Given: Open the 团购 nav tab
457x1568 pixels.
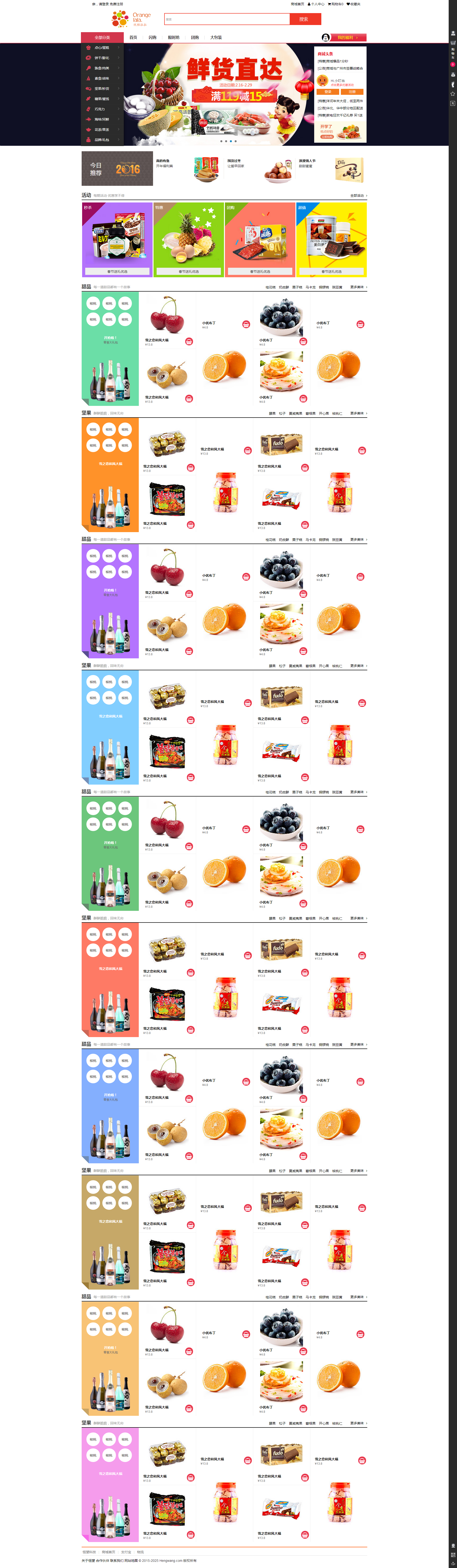Looking at the screenshot, I should click(x=195, y=38).
